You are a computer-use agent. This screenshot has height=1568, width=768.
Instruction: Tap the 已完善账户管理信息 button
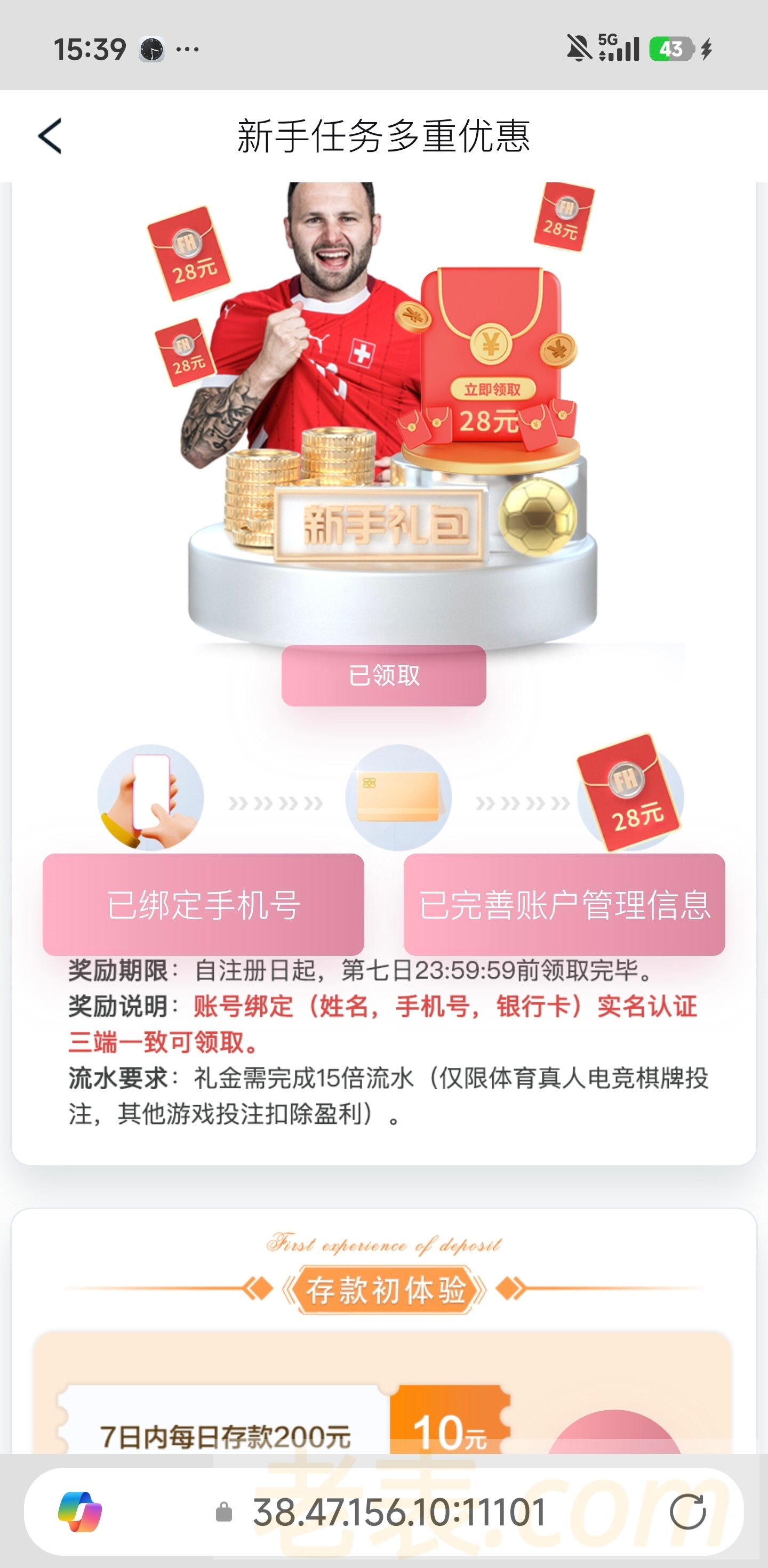coord(564,905)
